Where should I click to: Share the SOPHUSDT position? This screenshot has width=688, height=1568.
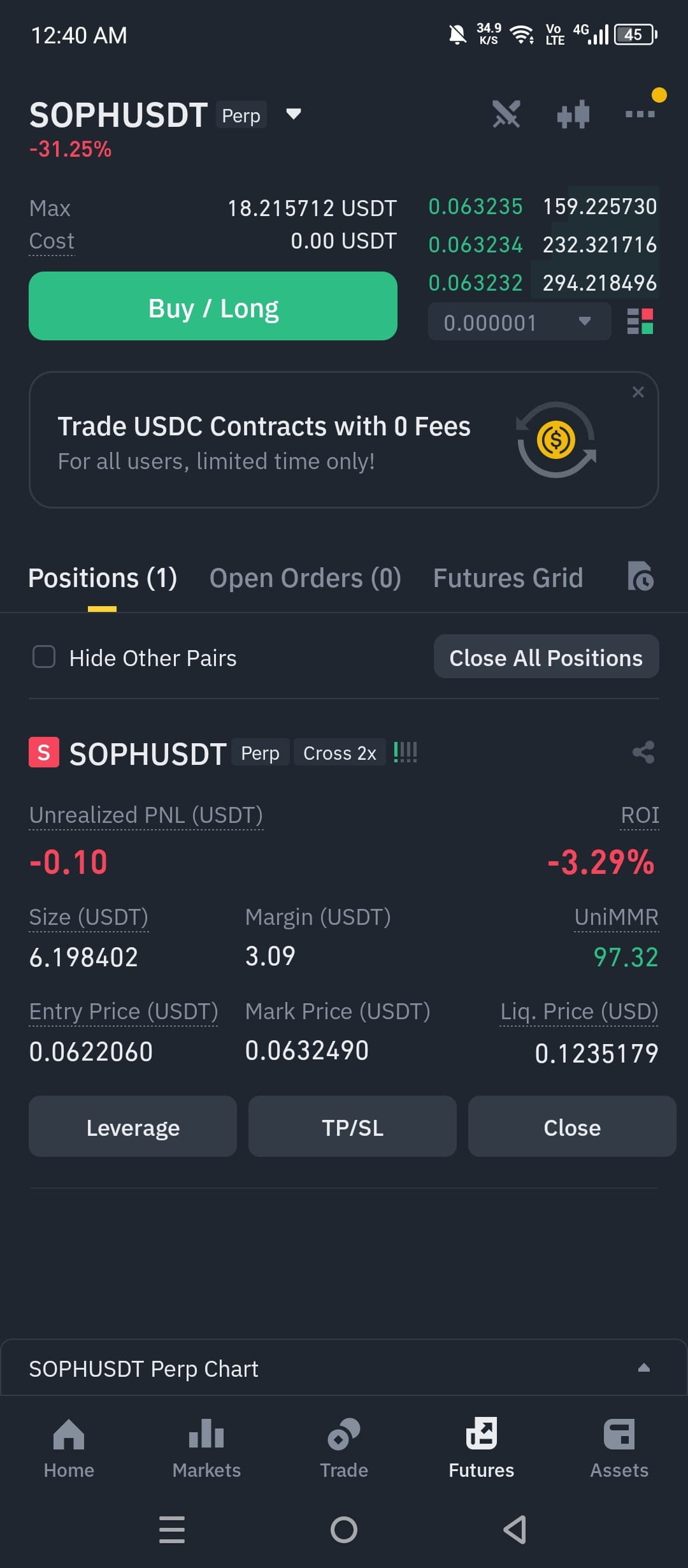click(643, 752)
